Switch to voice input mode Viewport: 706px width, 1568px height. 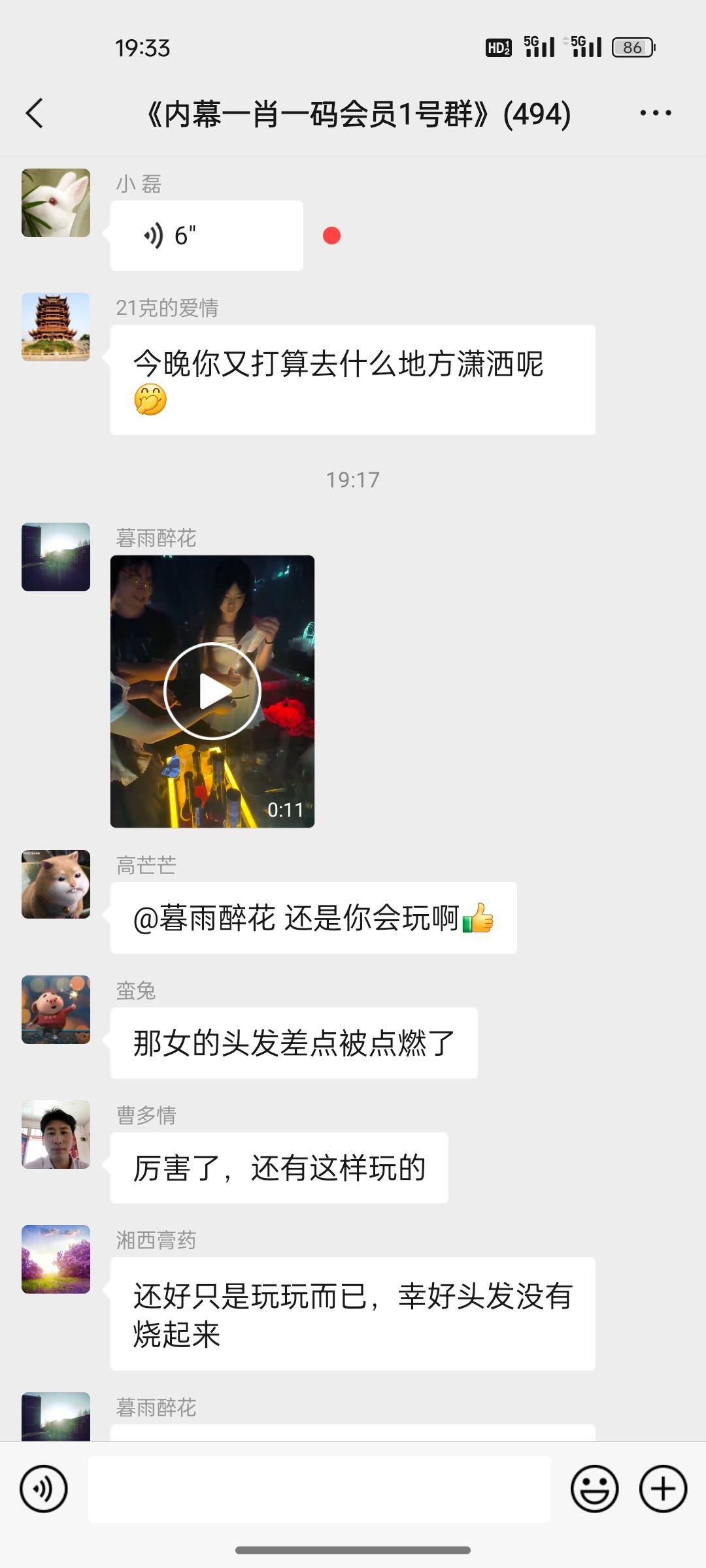pos(44,1489)
